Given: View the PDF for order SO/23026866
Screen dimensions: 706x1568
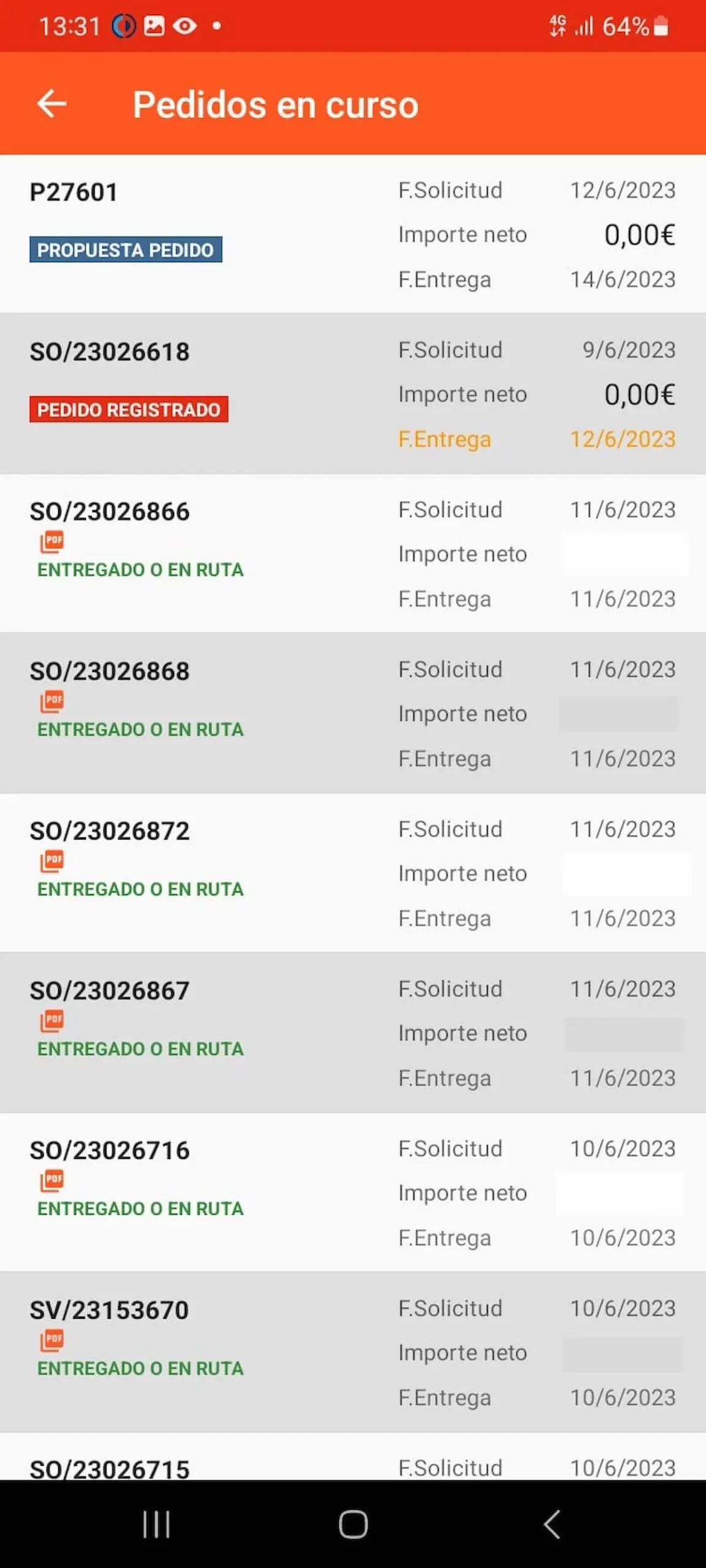Looking at the screenshot, I should (x=53, y=541).
